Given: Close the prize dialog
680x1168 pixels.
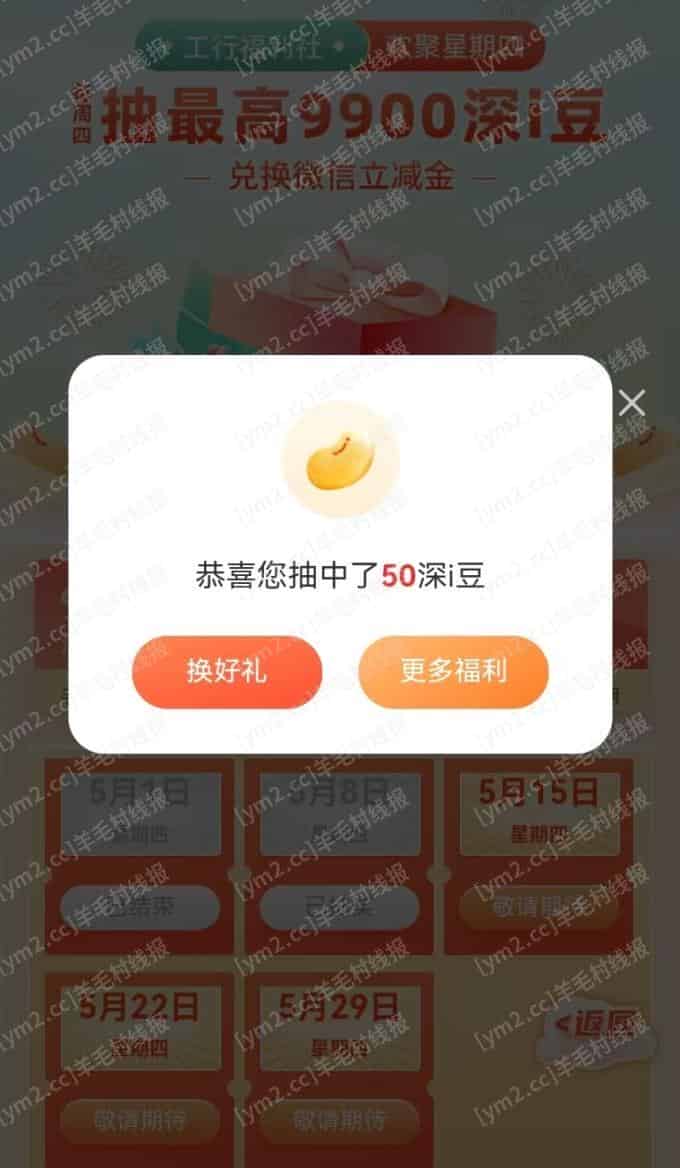Looking at the screenshot, I should pos(631,403).
